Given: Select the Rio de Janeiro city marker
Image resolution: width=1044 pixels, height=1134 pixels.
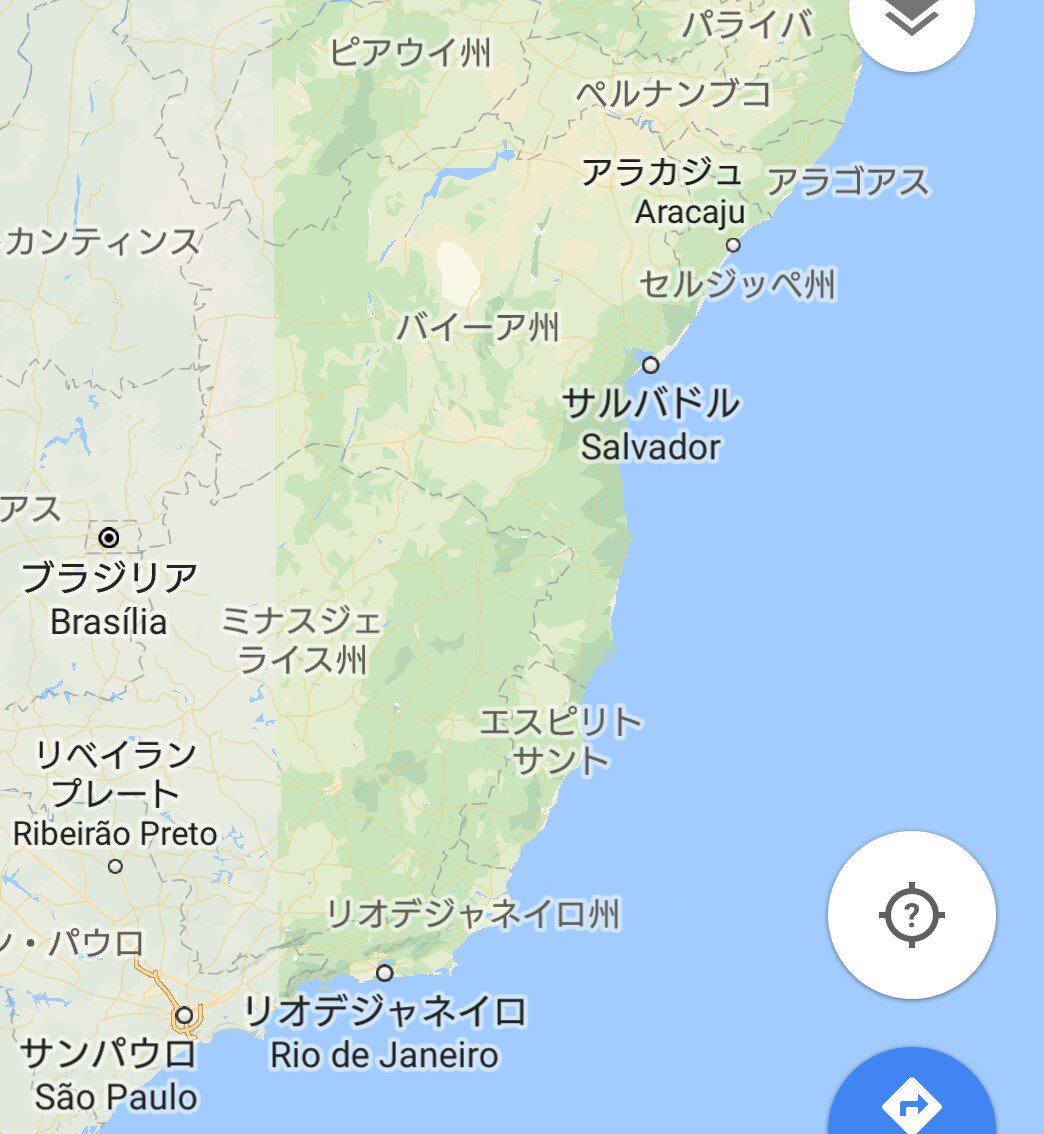Looking at the screenshot, I should point(384,972).
